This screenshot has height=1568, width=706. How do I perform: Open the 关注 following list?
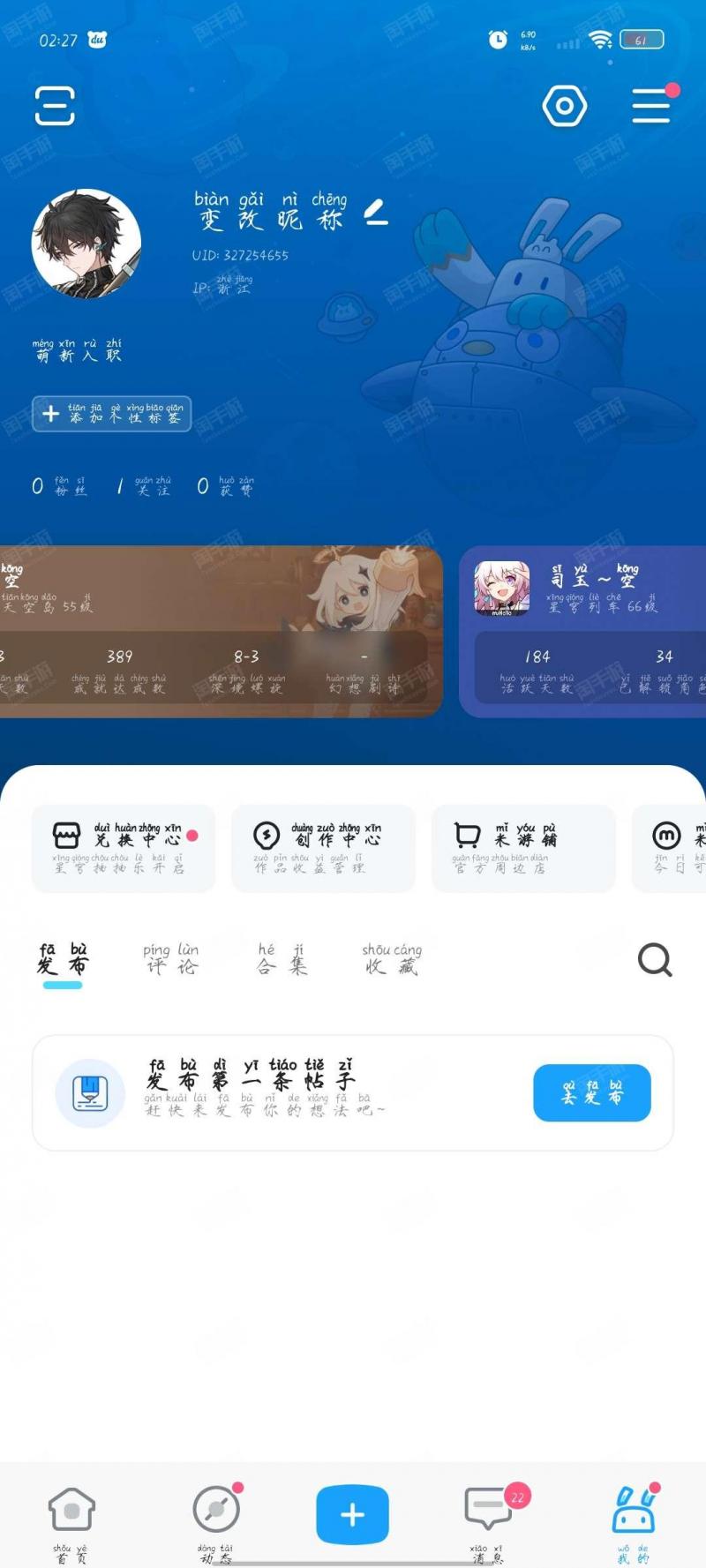pos(144,486)
